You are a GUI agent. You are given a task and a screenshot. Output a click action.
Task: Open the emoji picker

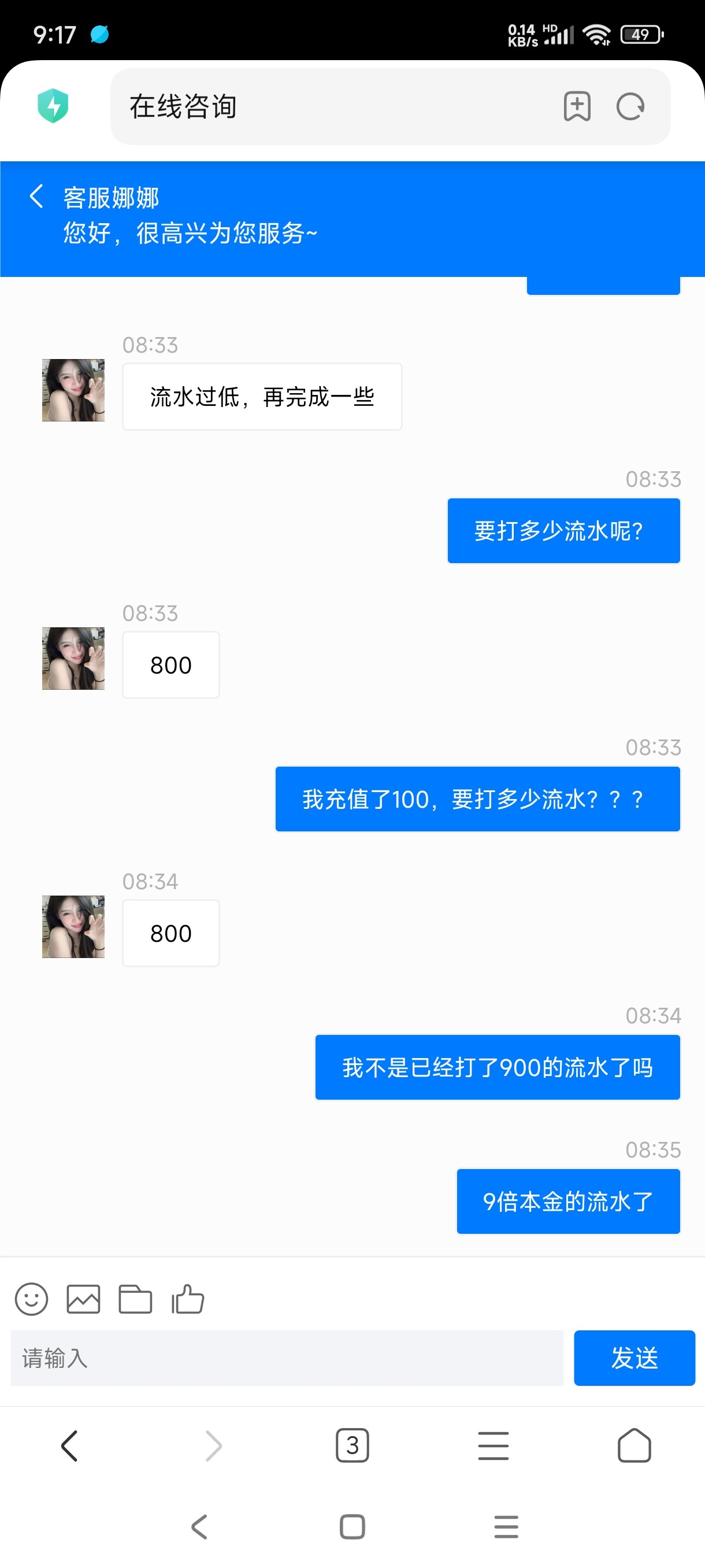31,1300
